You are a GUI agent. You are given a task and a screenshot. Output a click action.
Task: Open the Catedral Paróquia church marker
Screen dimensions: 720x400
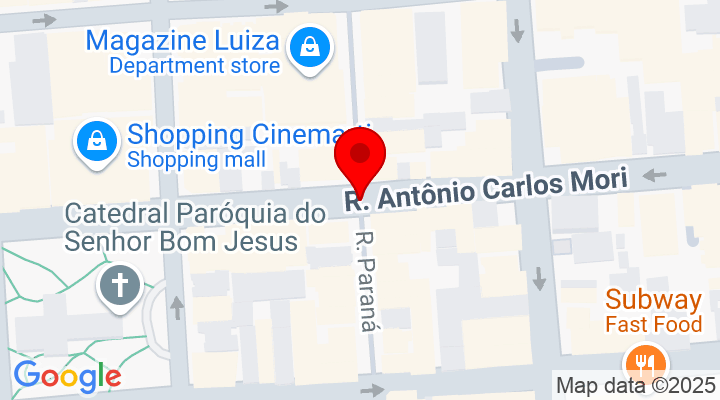[x=119, y=287]
